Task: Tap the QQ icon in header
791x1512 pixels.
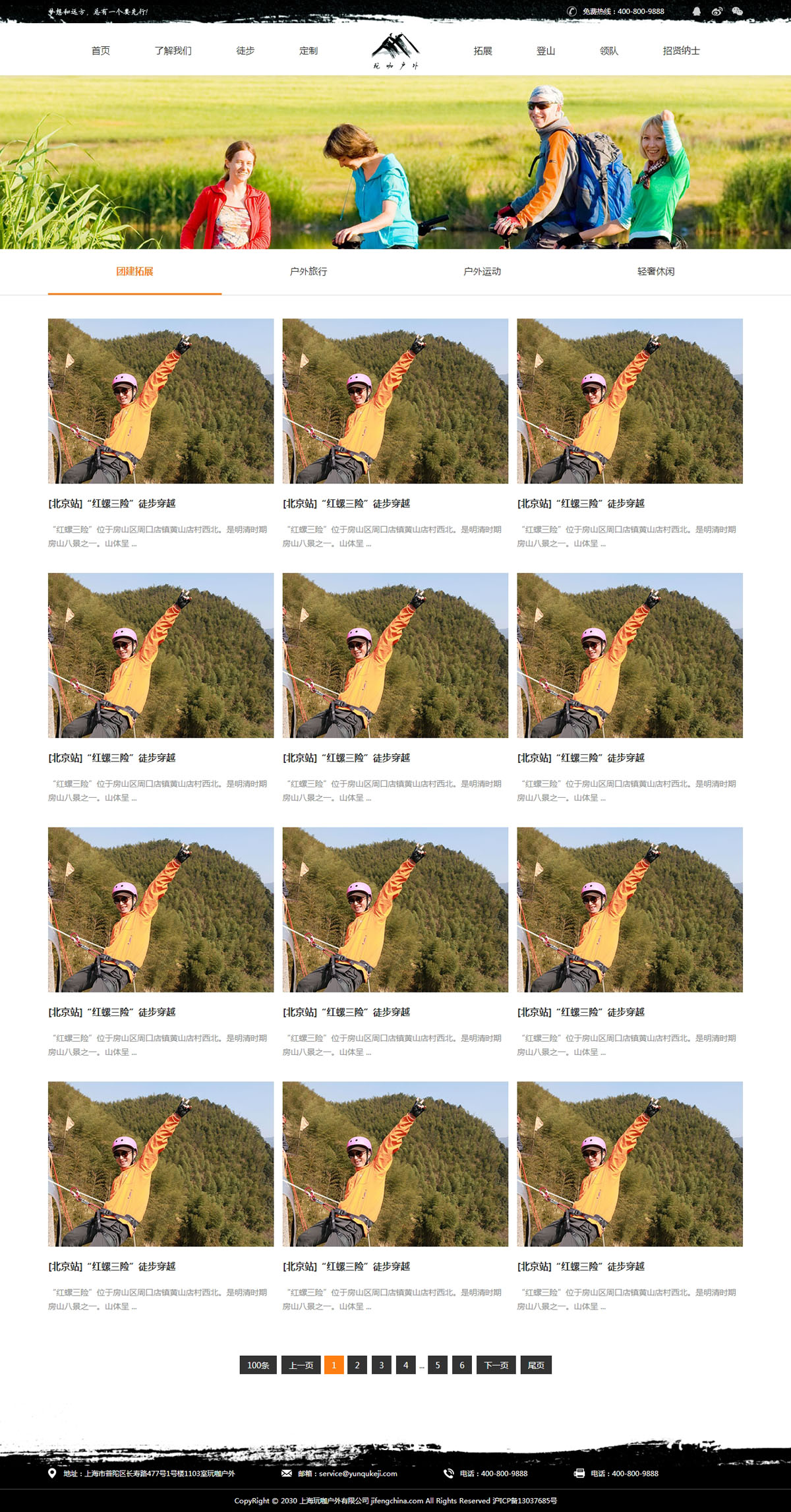Action: click(697, 11)
